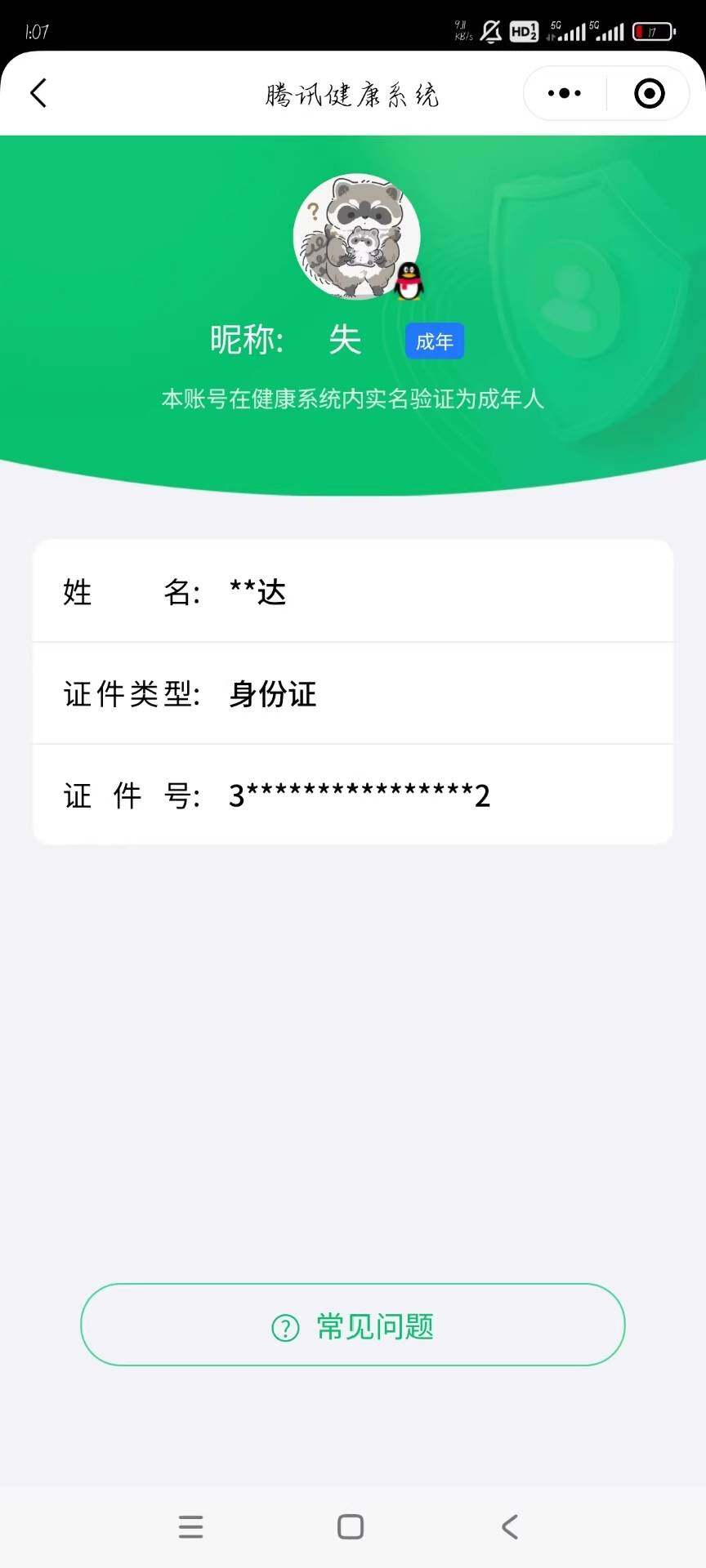Screen dimensions: 706x1568
Task: Open recent apps from the navigation bar
Action: click(190, 1526)
